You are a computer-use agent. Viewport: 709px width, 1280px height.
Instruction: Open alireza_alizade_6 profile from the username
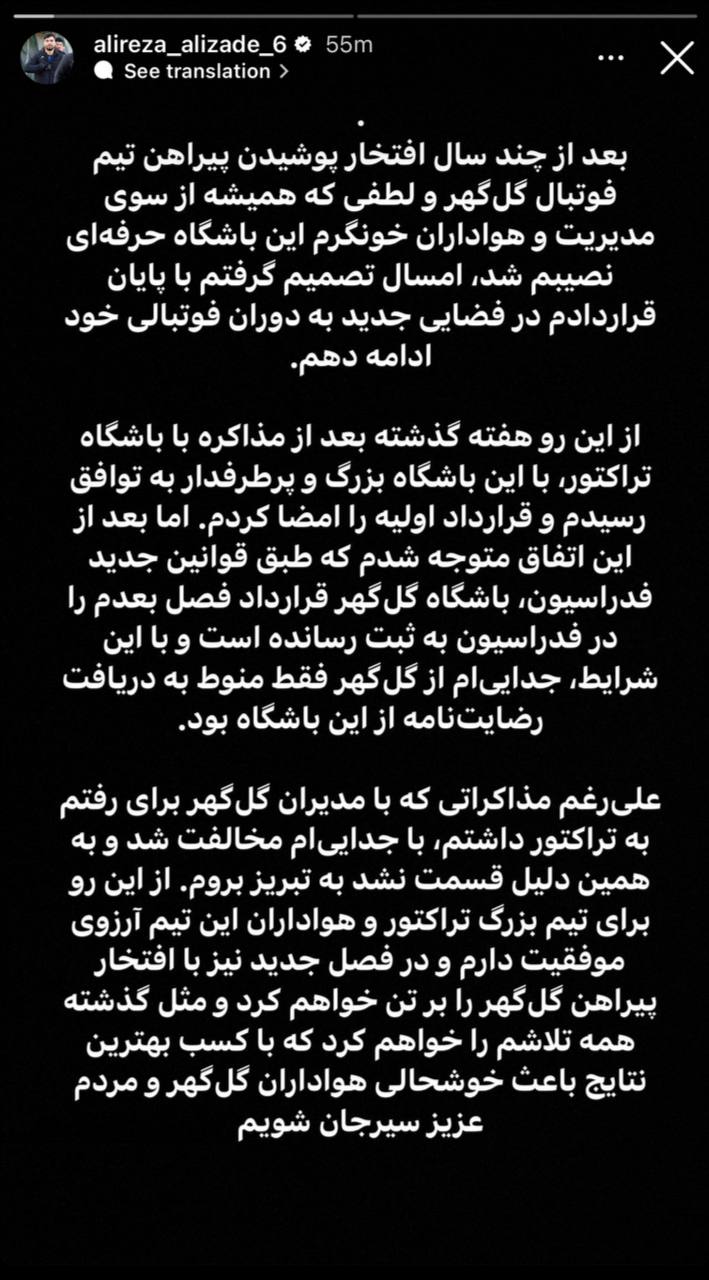click(189, 44)
